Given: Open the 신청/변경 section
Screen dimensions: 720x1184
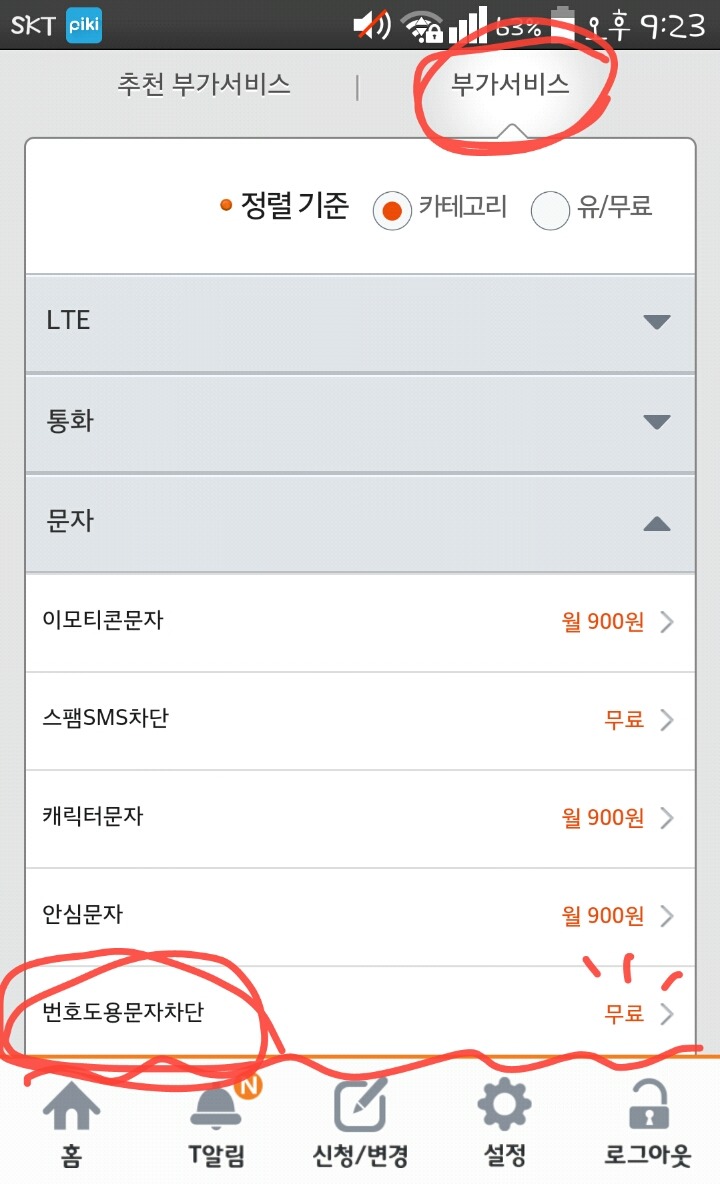Looking at the screenshot, I should [x=360, y=1125].
